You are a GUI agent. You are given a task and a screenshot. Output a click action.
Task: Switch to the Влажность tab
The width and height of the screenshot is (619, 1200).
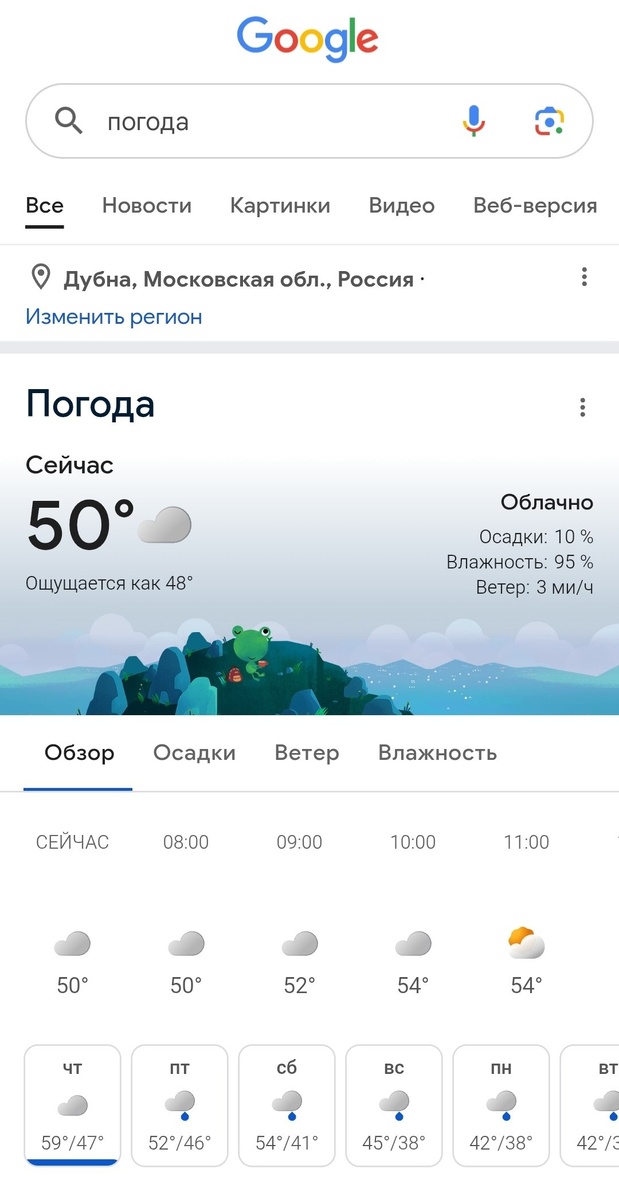[437, 753]
